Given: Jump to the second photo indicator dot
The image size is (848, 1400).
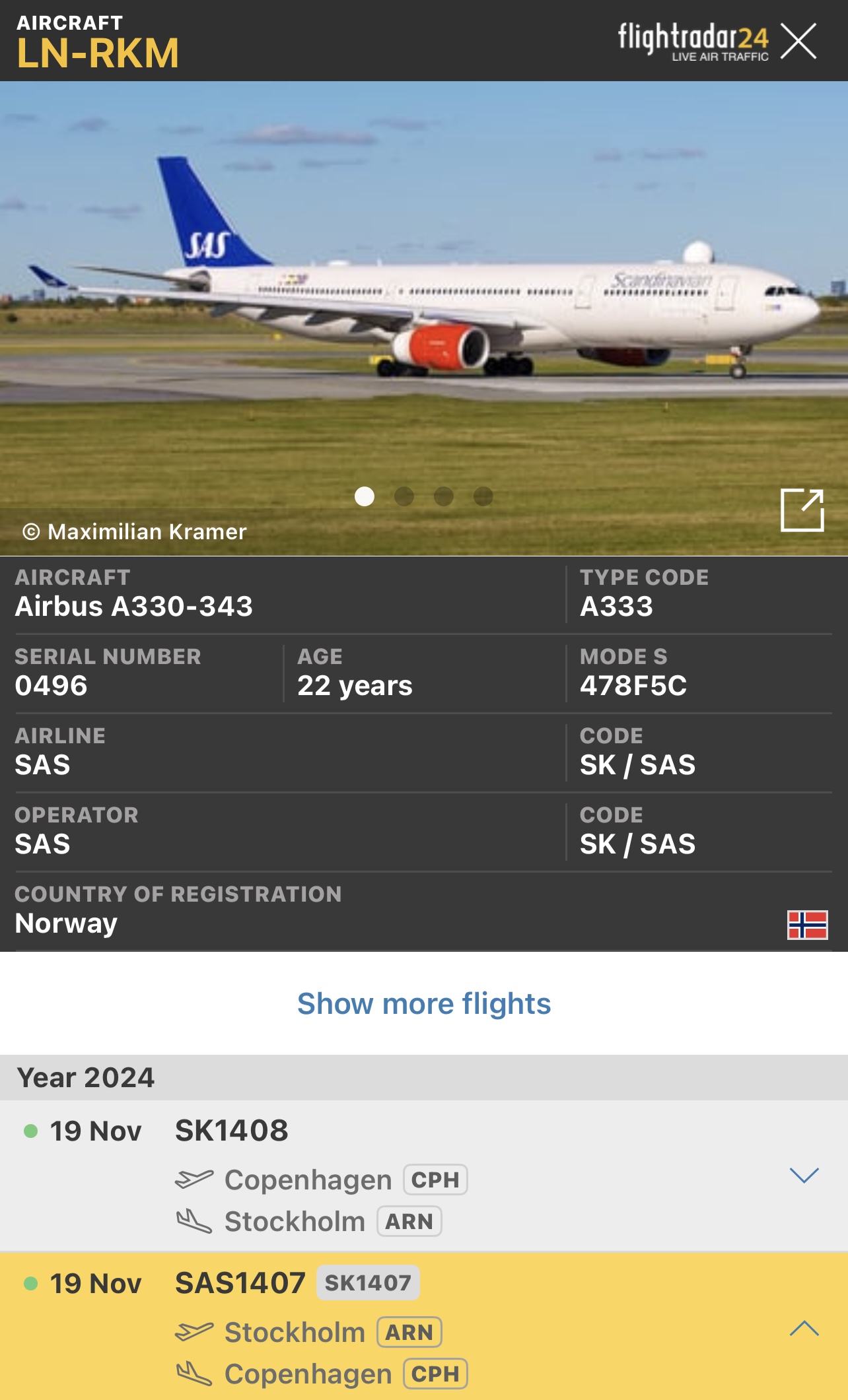Looking at the screenshot, I should 404,496.
